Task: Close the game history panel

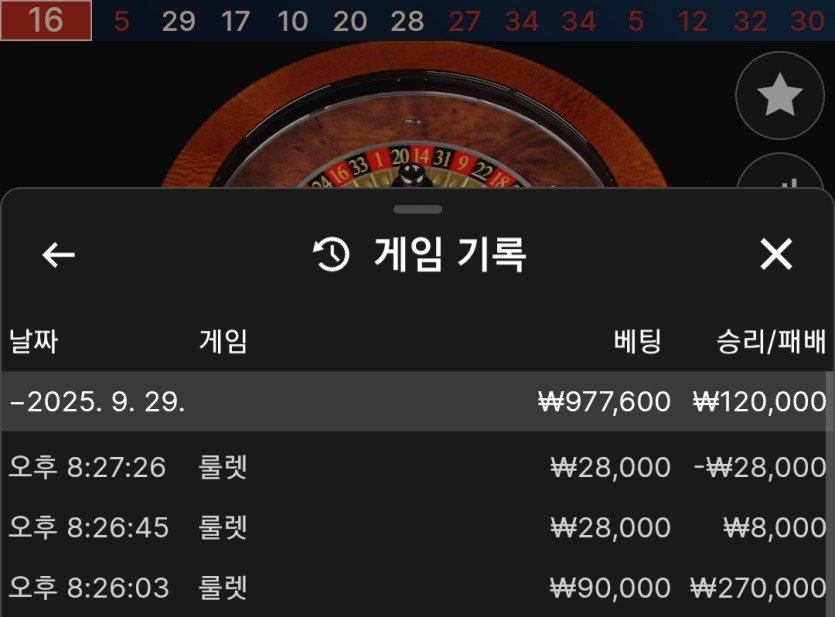Action: (x=776, y=255)
